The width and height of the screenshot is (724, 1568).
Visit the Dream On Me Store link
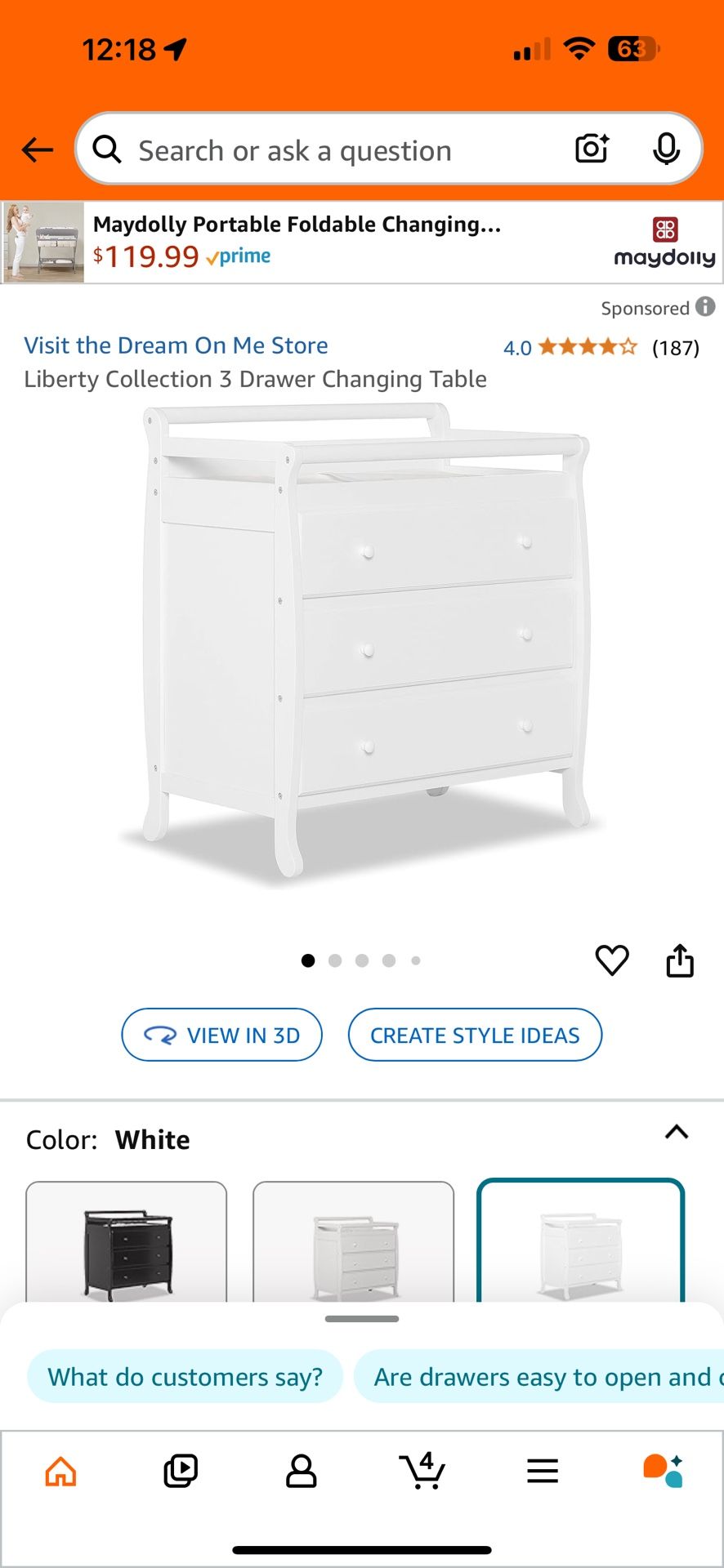[177, 345]
